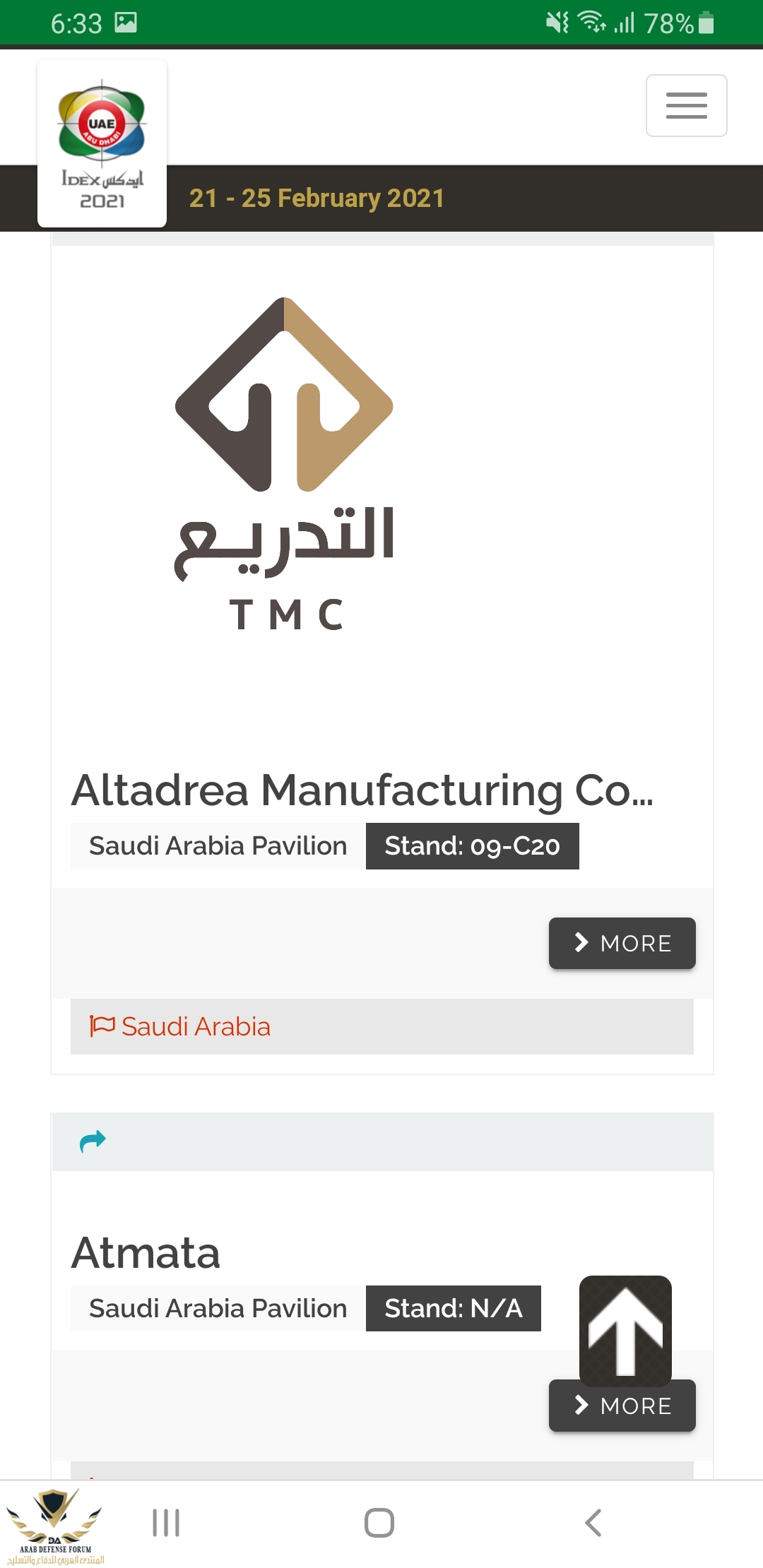Image resolution: width=763 pixels, height=1568 pixels.
Task: Open MORE for Altadrea Manufacturing Co
Action: (622, 943)
